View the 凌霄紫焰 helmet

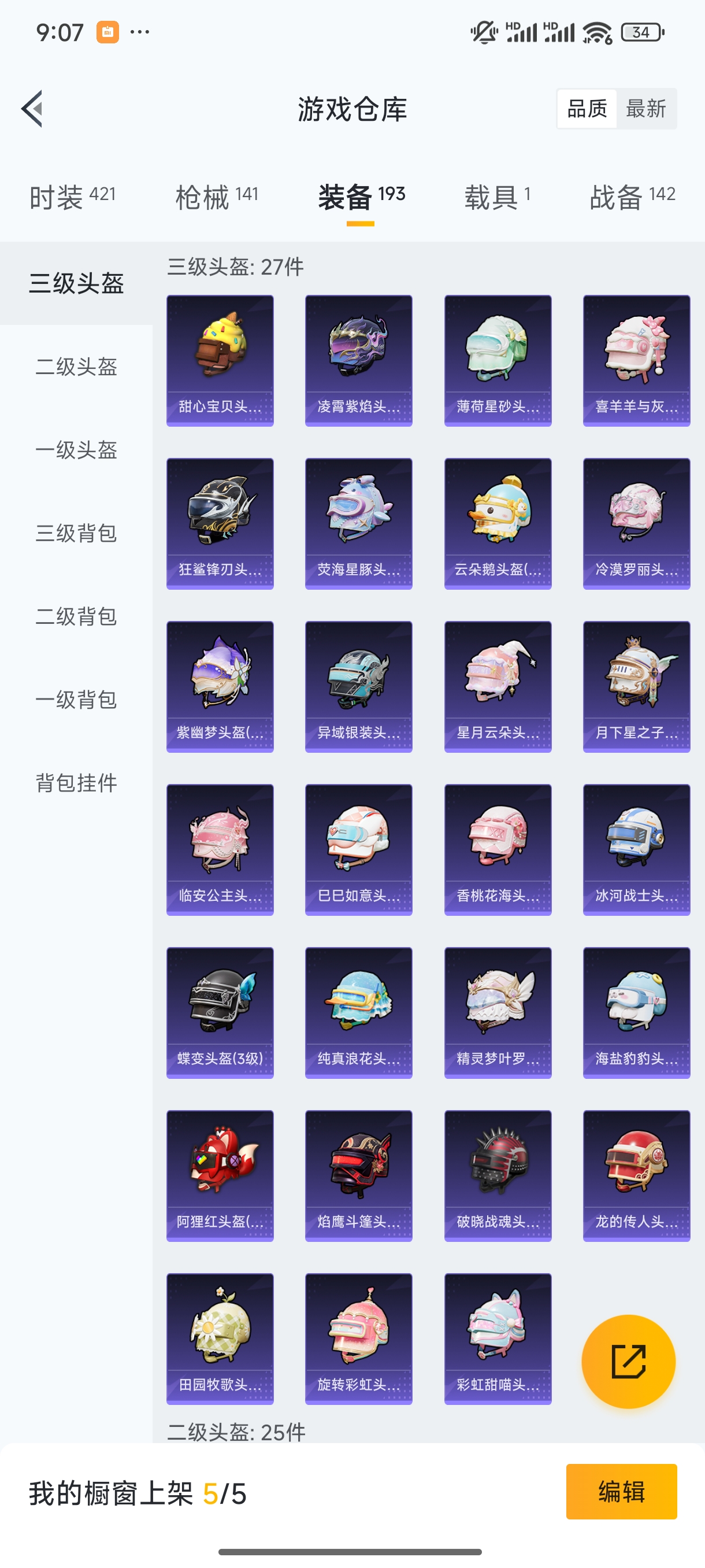pos(358,360)
